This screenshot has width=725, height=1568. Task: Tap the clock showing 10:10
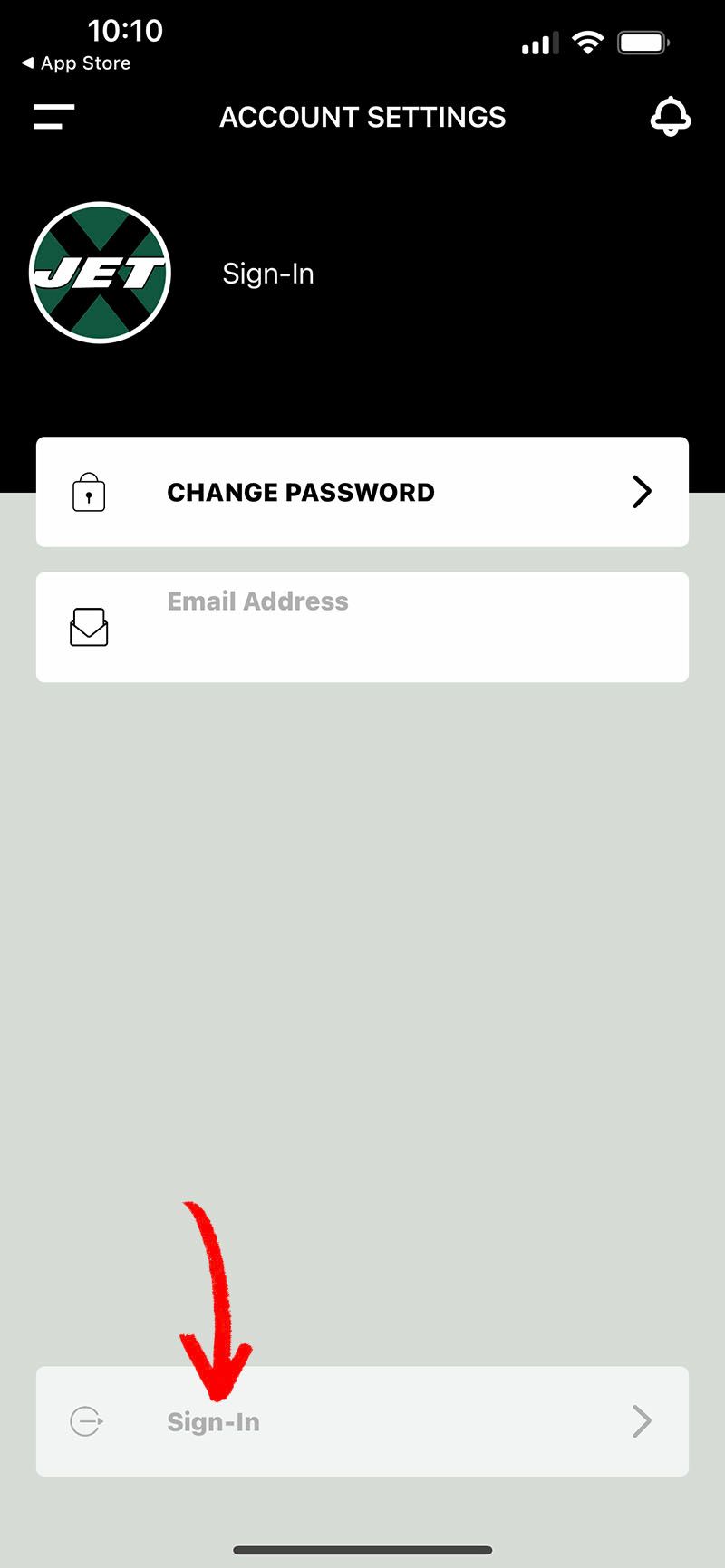click(126, 30)
